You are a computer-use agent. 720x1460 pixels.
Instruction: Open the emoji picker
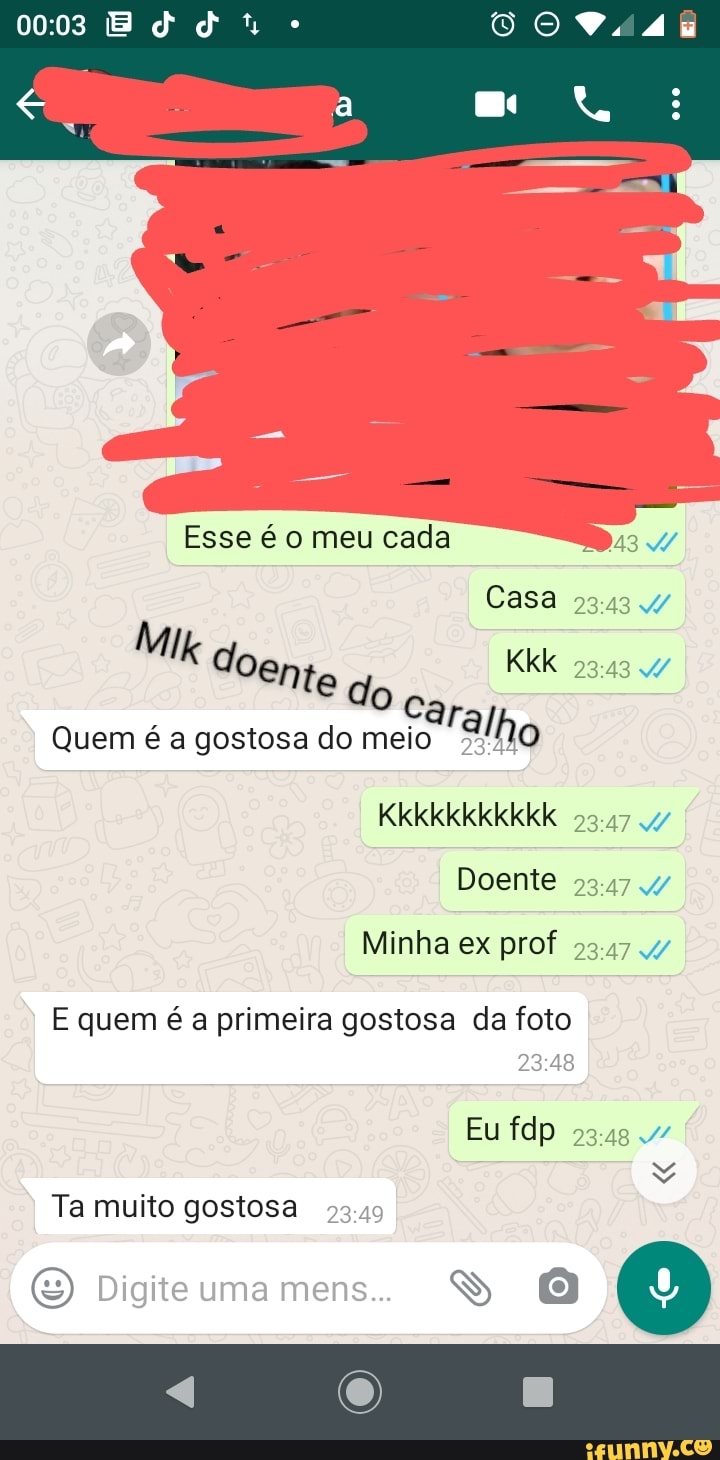(x=53, y=1288)
